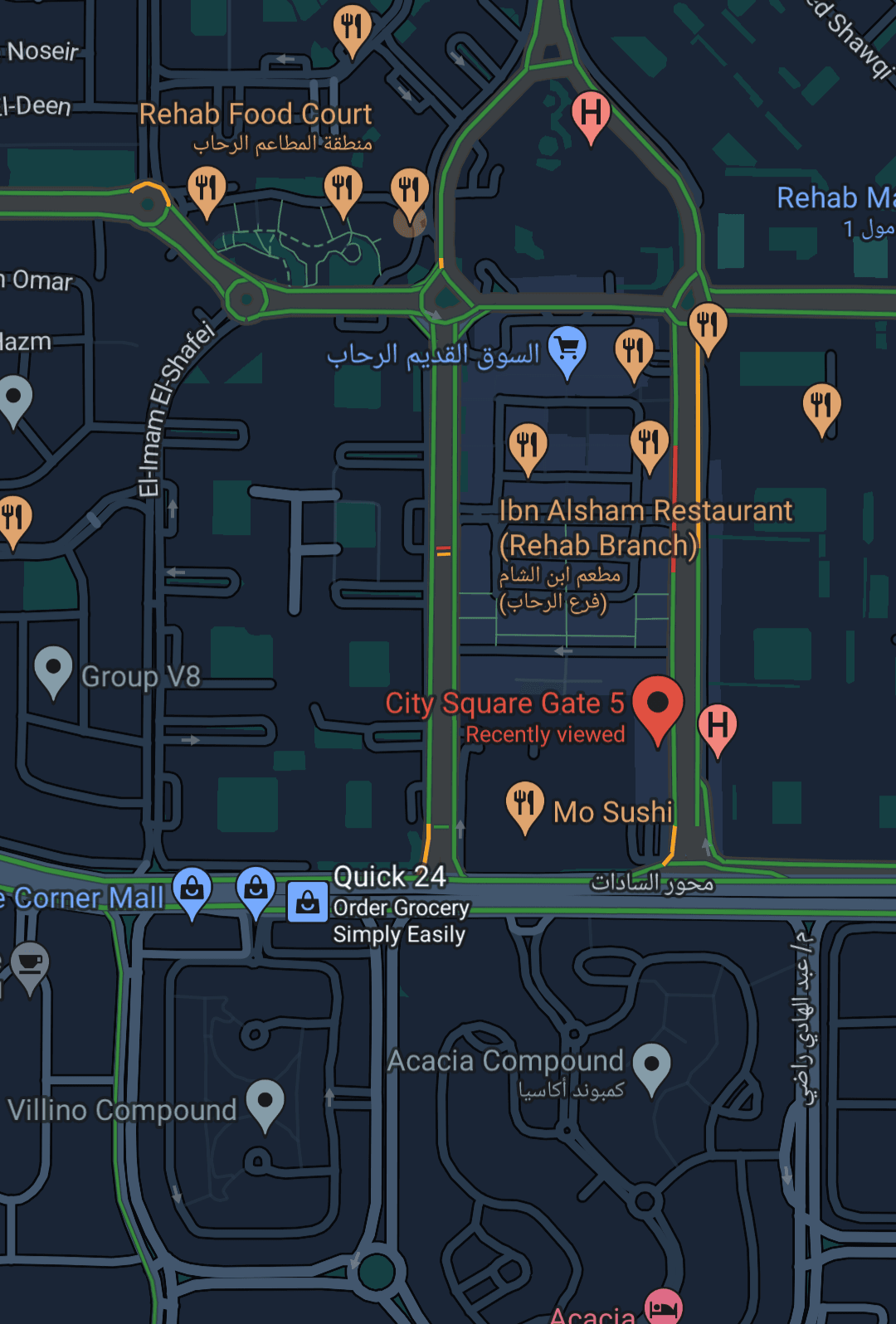The width and height of the screenshot is (896, 1324).
Task: Tap the Acacia hotel pin at the bottom
Action: coord(663,1309)
